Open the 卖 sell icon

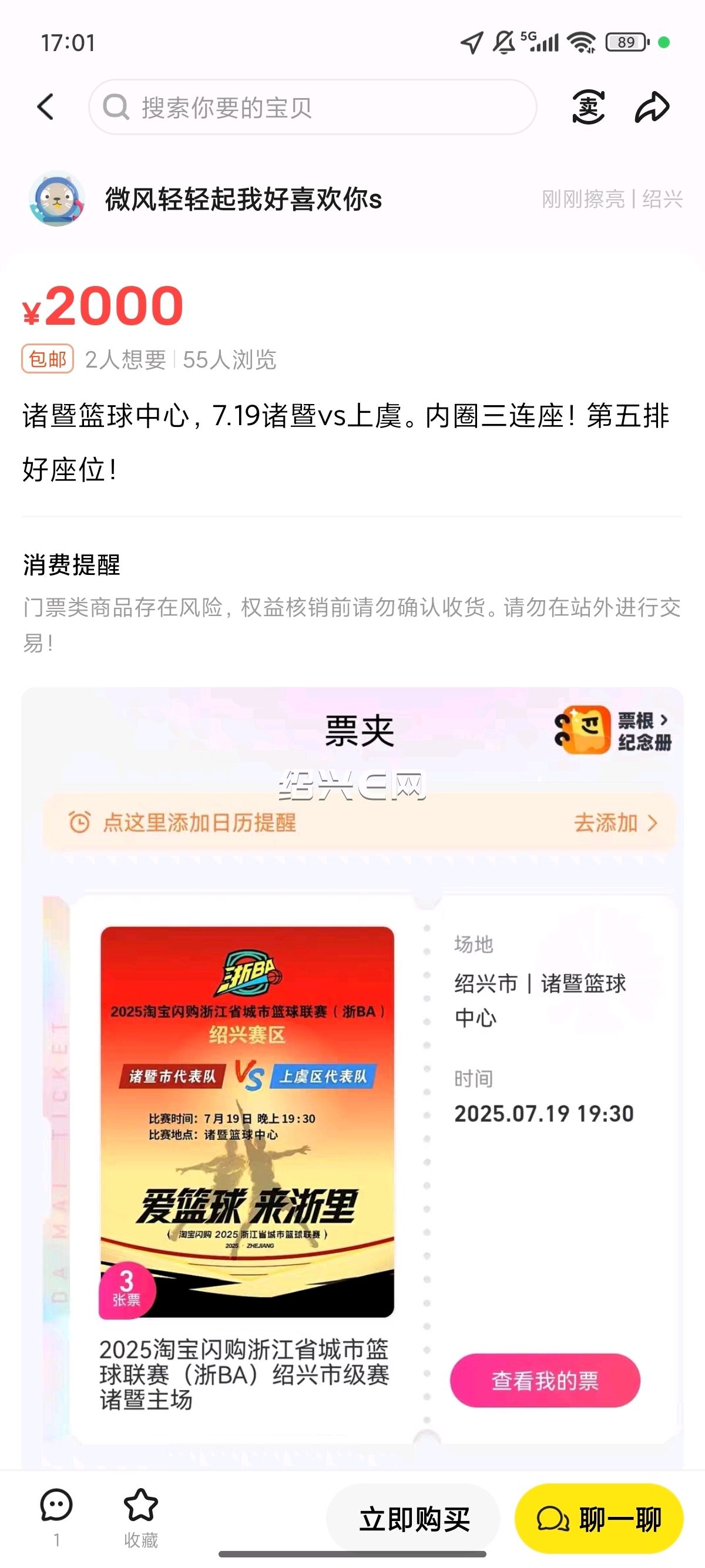(x=588, y=107)
